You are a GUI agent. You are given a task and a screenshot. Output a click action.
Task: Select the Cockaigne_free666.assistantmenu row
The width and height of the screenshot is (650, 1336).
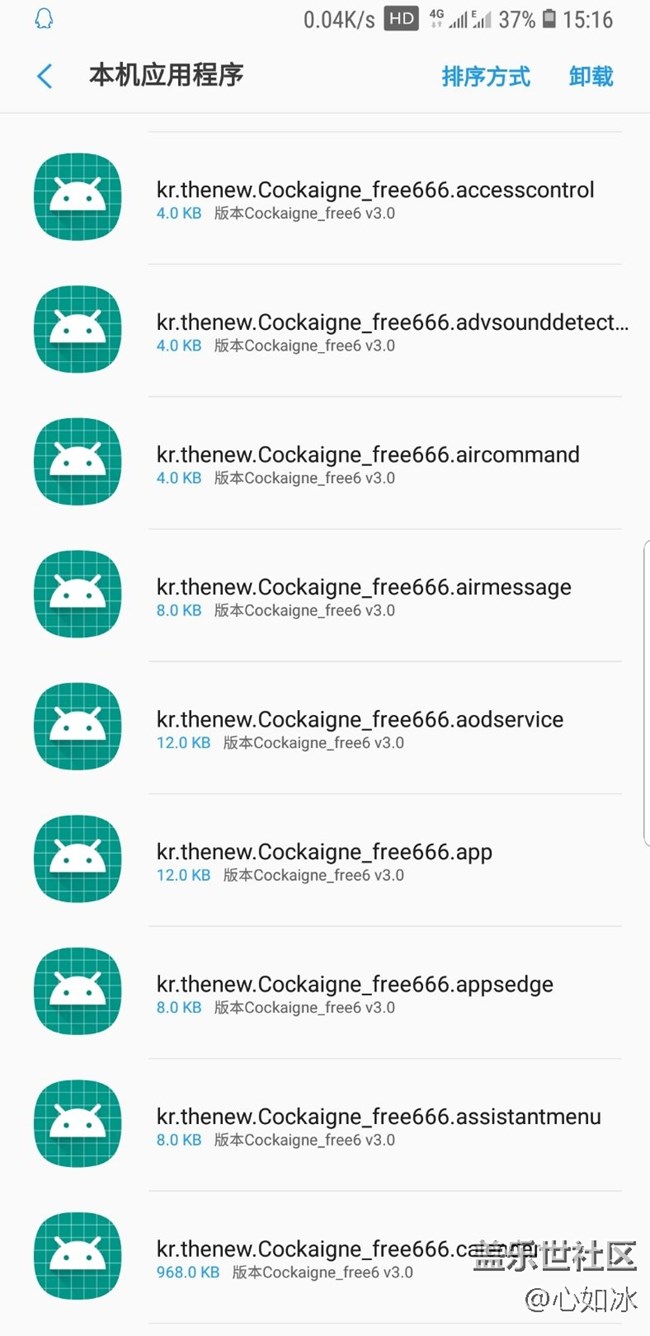tap(325, 1124)
